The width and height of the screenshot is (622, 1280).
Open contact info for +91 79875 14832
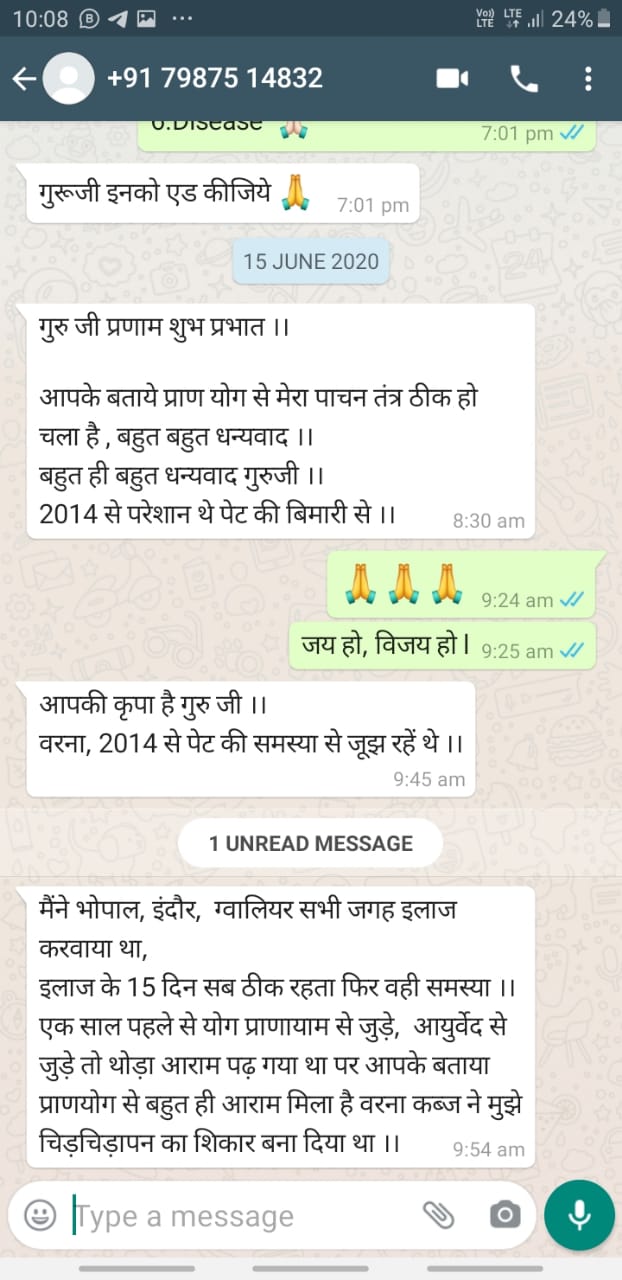214,78
